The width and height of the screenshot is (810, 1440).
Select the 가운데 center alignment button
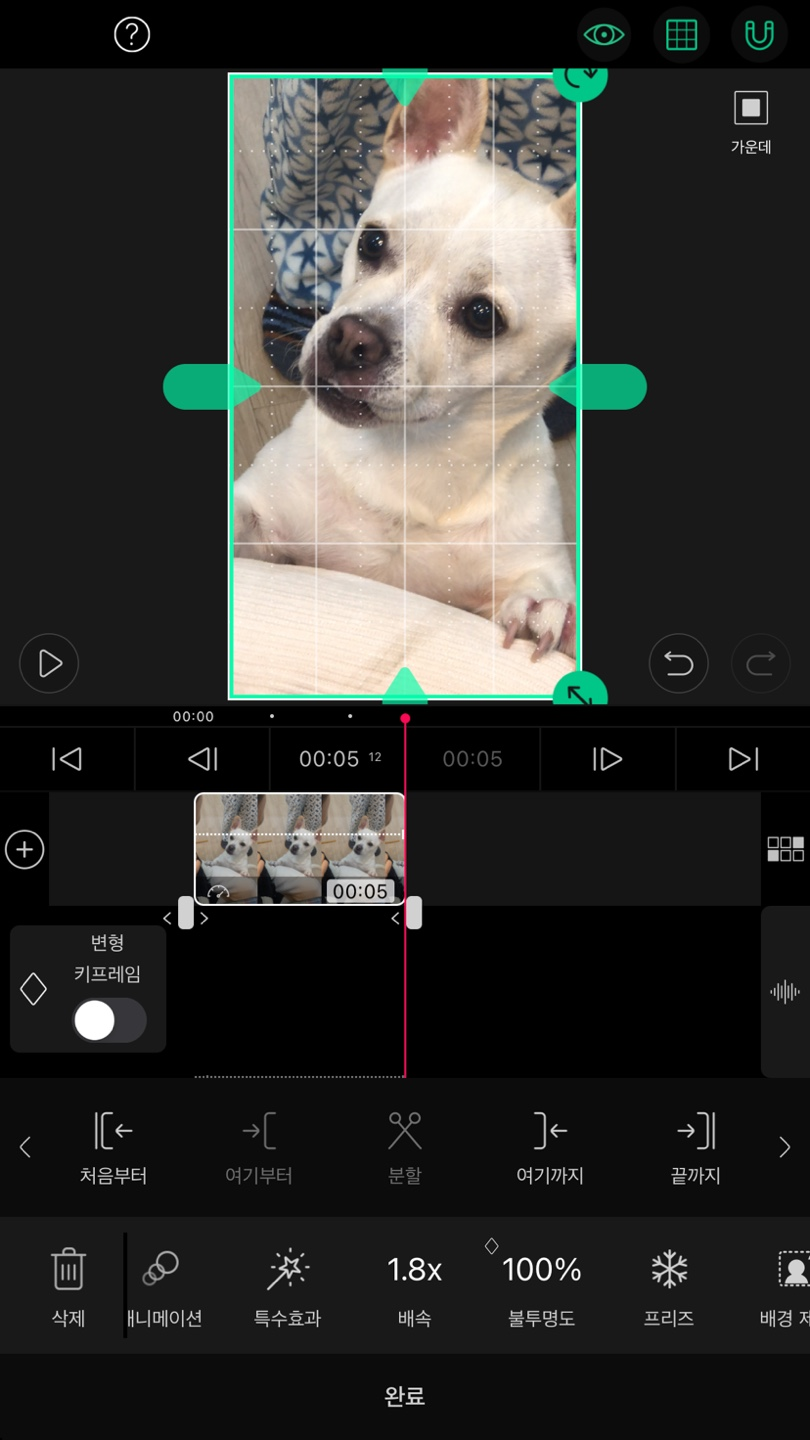(x=751, y=122)
